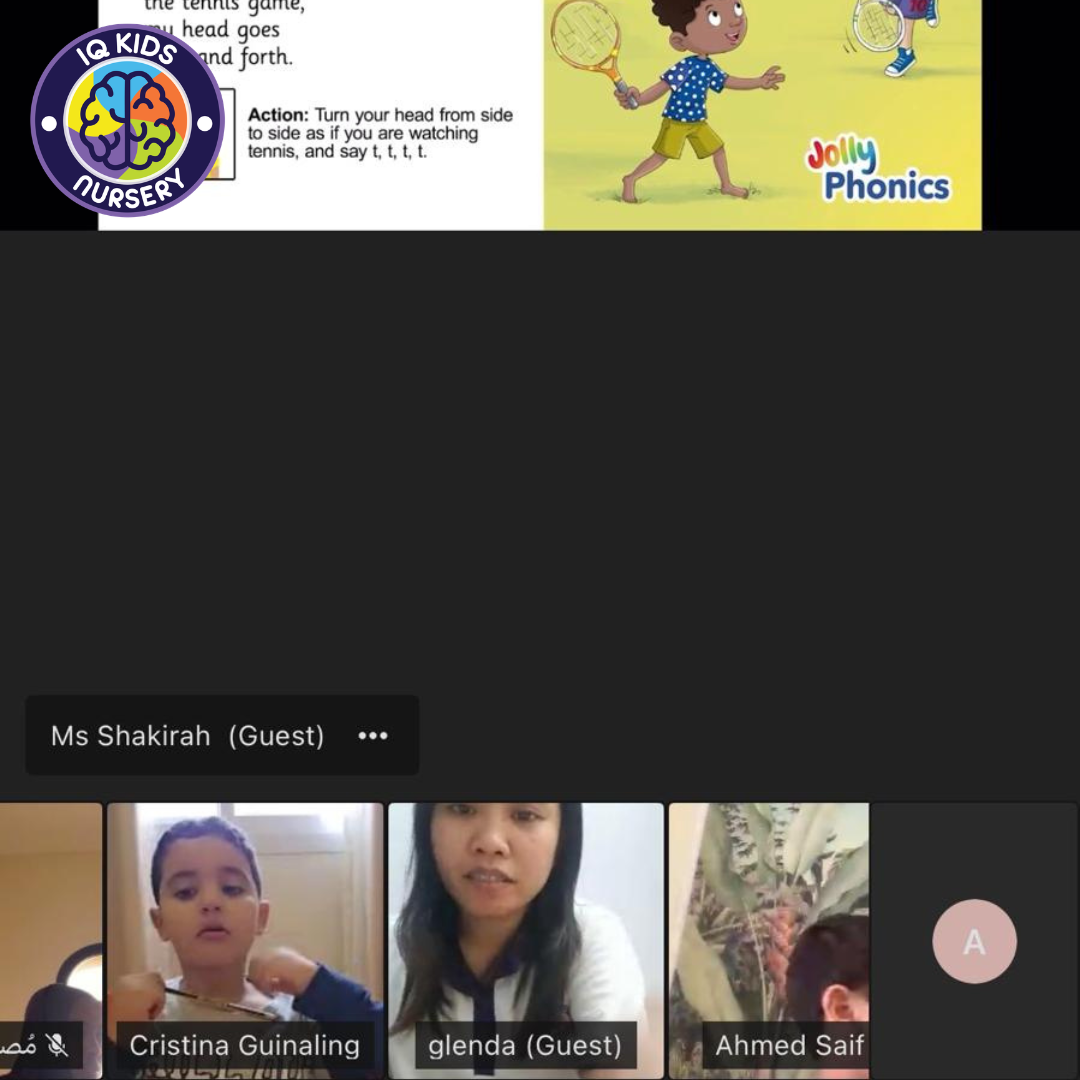The height and width of the screenshot is (1080, 1080).
Task: Tap the participant tile with avatar A
Action: [x=974, y=941]
